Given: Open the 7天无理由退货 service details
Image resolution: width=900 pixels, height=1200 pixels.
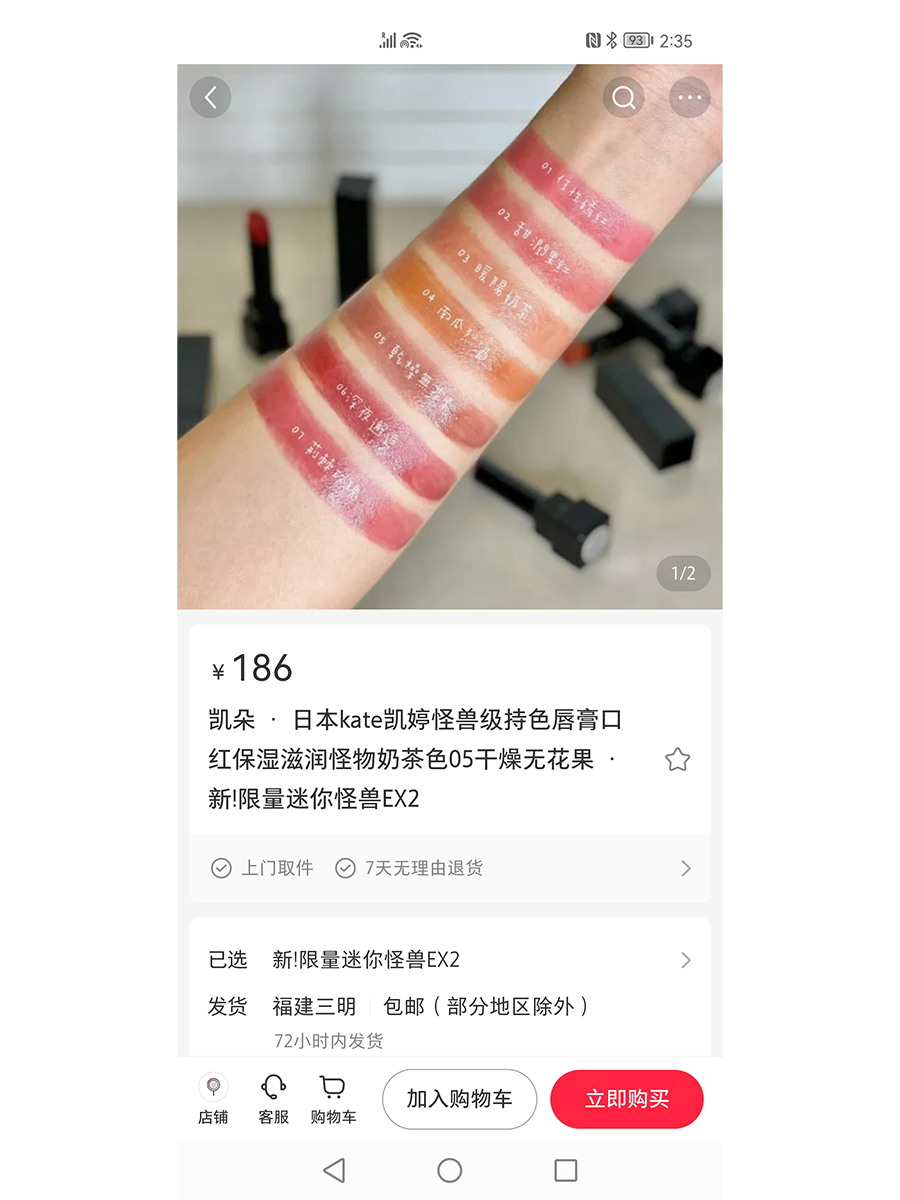Looking at the screenshot, I should point(423,868).
